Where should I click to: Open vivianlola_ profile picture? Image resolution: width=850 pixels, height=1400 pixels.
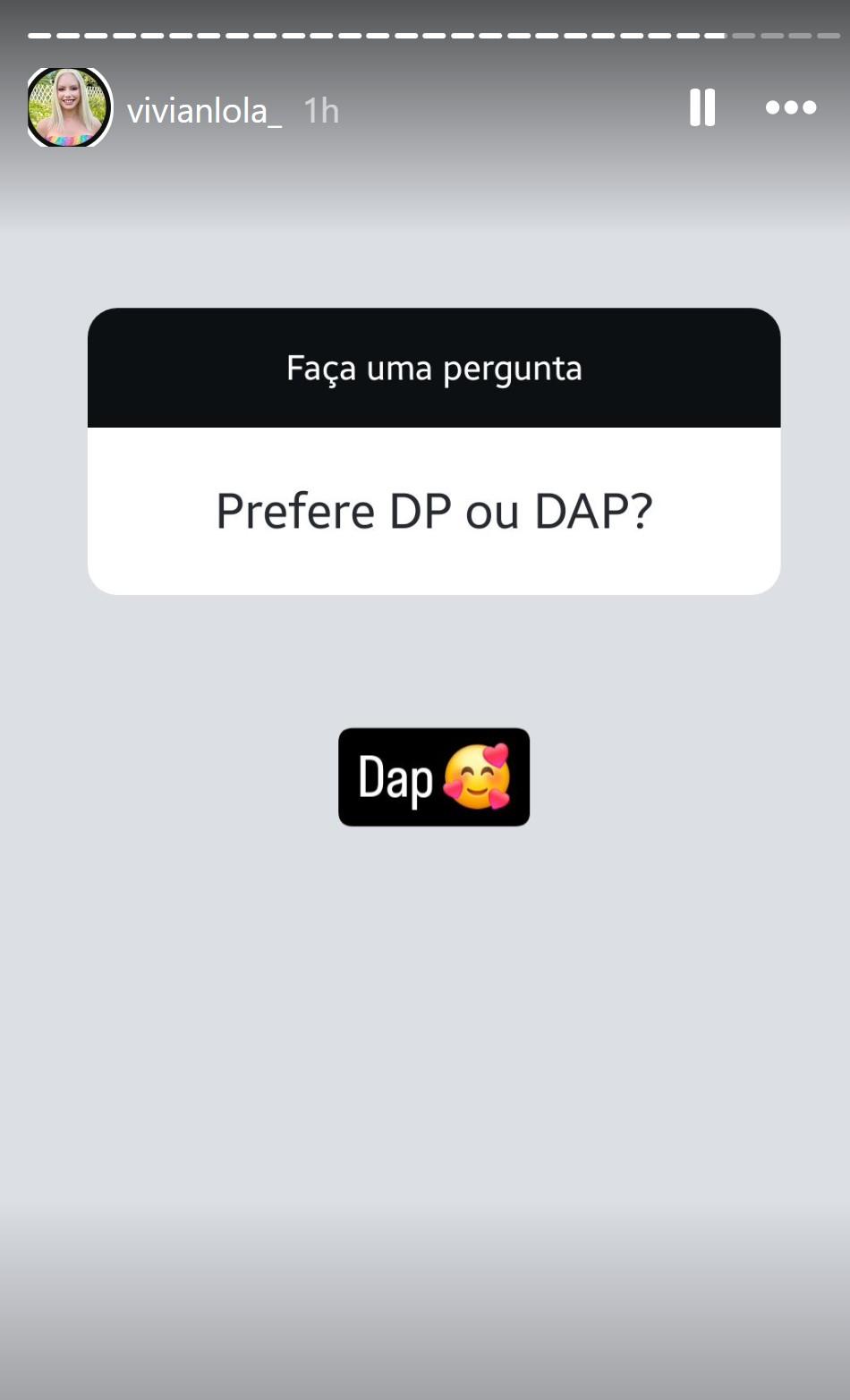(x=68, y=107)
